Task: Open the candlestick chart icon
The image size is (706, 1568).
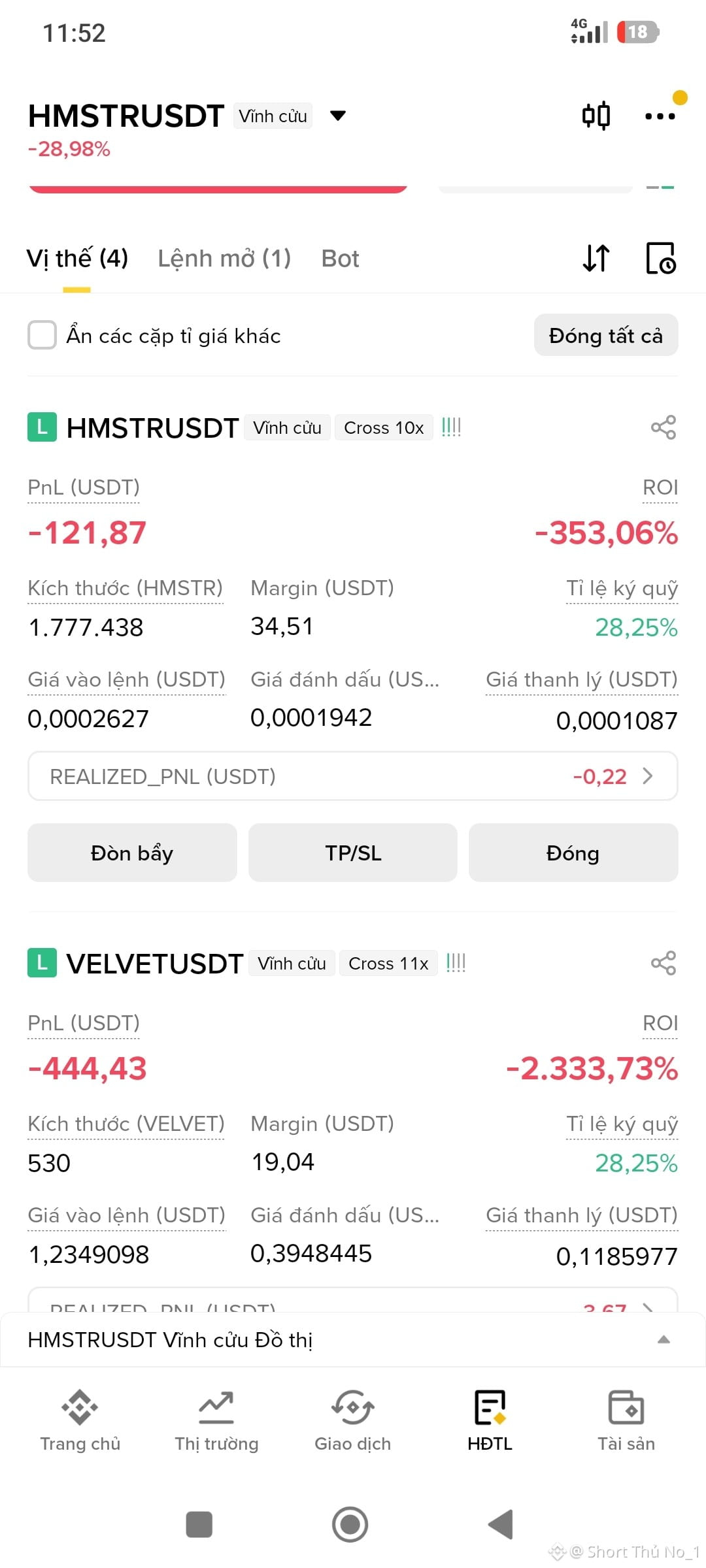Action: (596, 116)
